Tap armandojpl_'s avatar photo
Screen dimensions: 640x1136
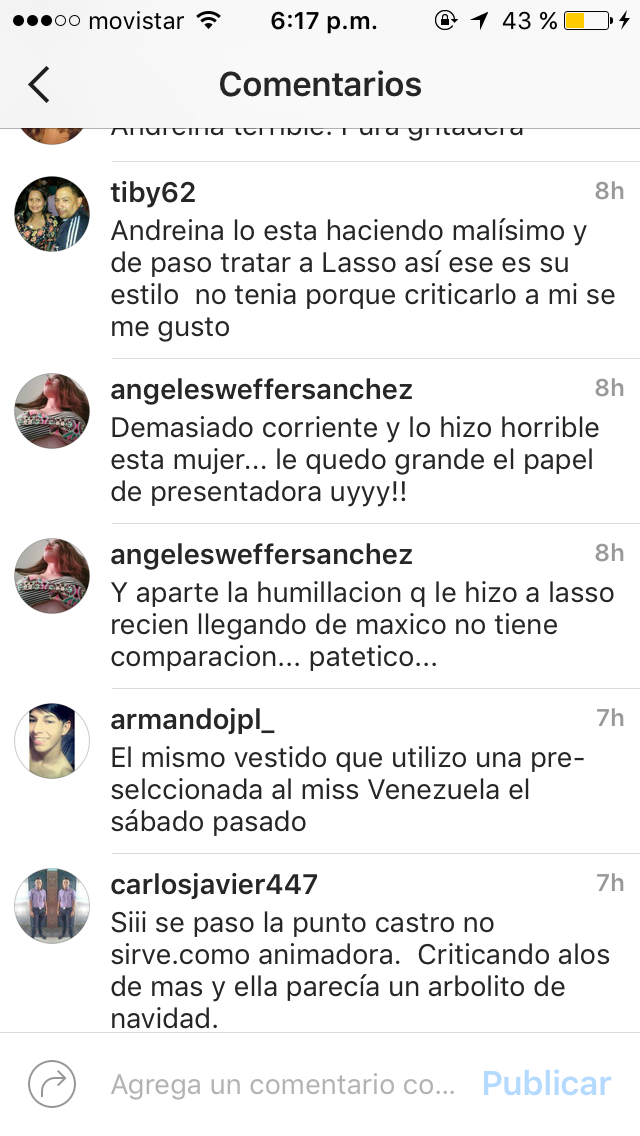(52, 741)
